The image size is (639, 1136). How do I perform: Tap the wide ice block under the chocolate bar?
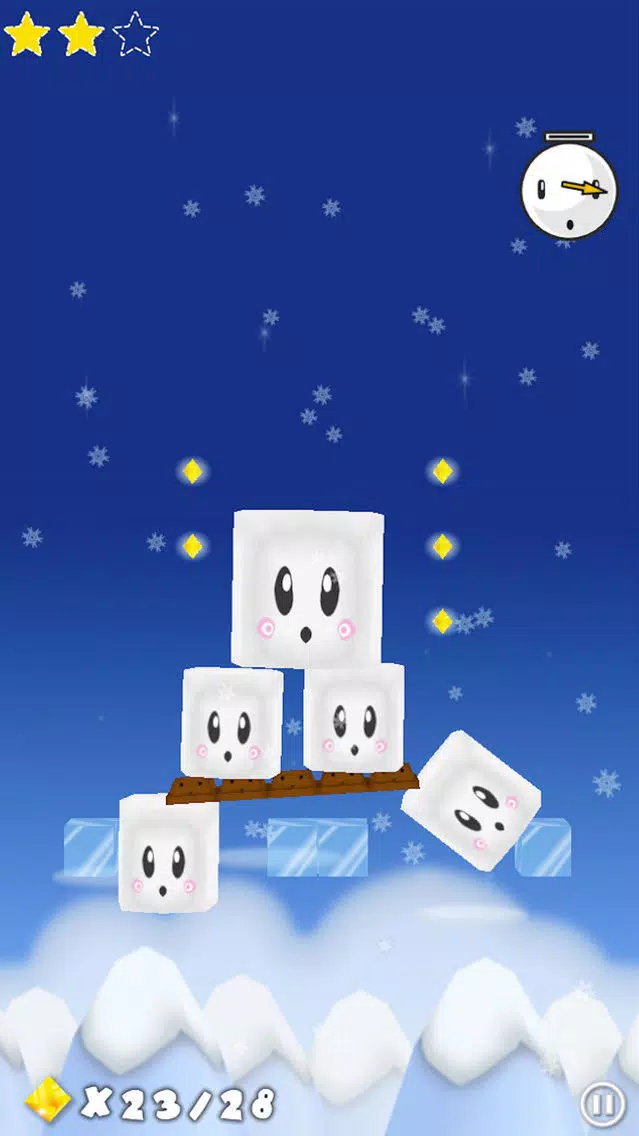tap(317, 847)
